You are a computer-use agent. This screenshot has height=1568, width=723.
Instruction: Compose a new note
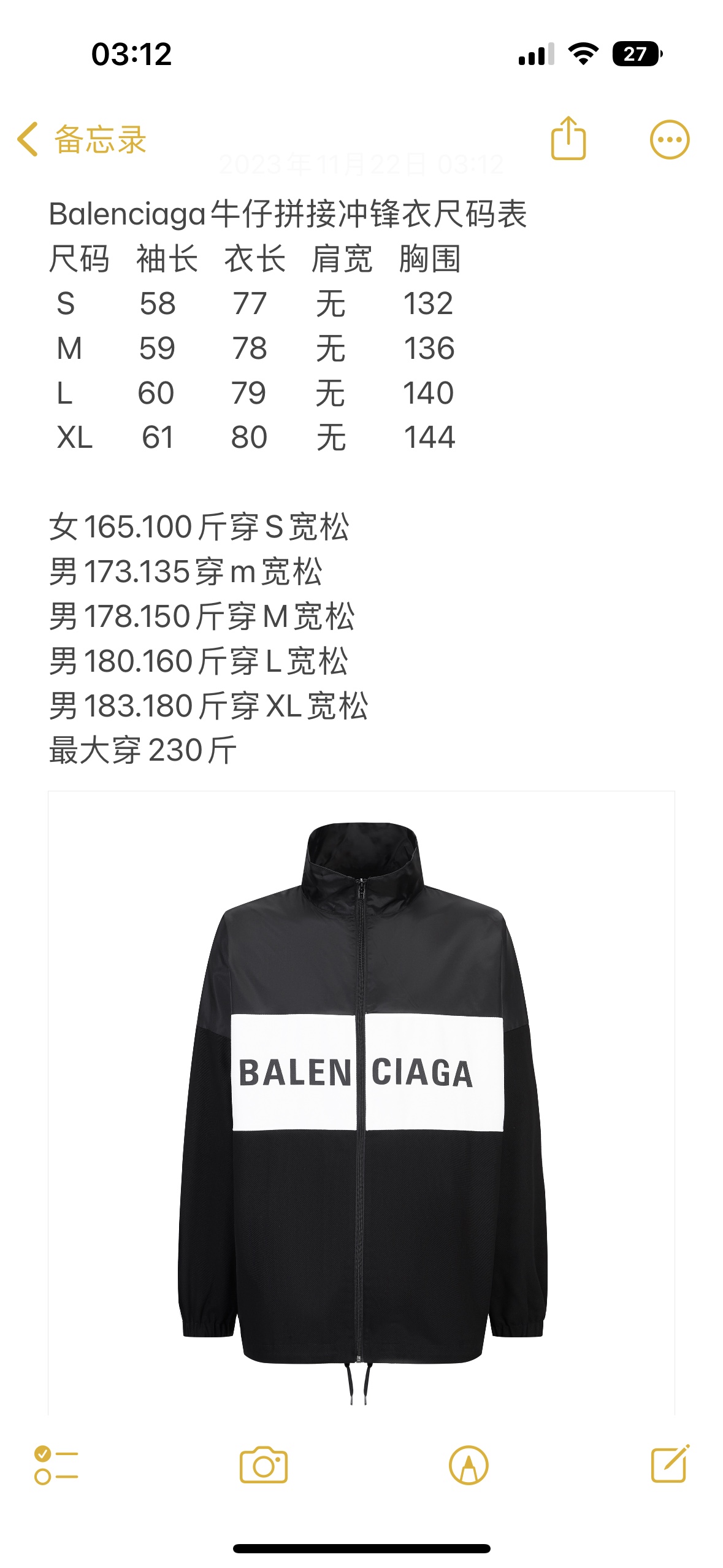670,1464
